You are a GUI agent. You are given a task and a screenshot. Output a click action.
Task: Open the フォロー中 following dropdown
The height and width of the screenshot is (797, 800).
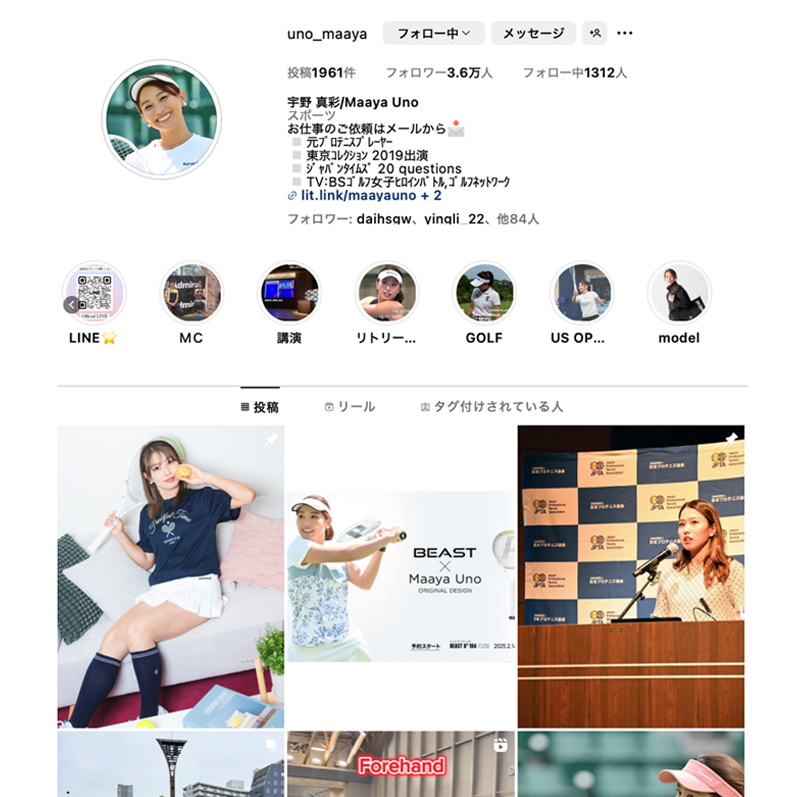pos(433,33)
